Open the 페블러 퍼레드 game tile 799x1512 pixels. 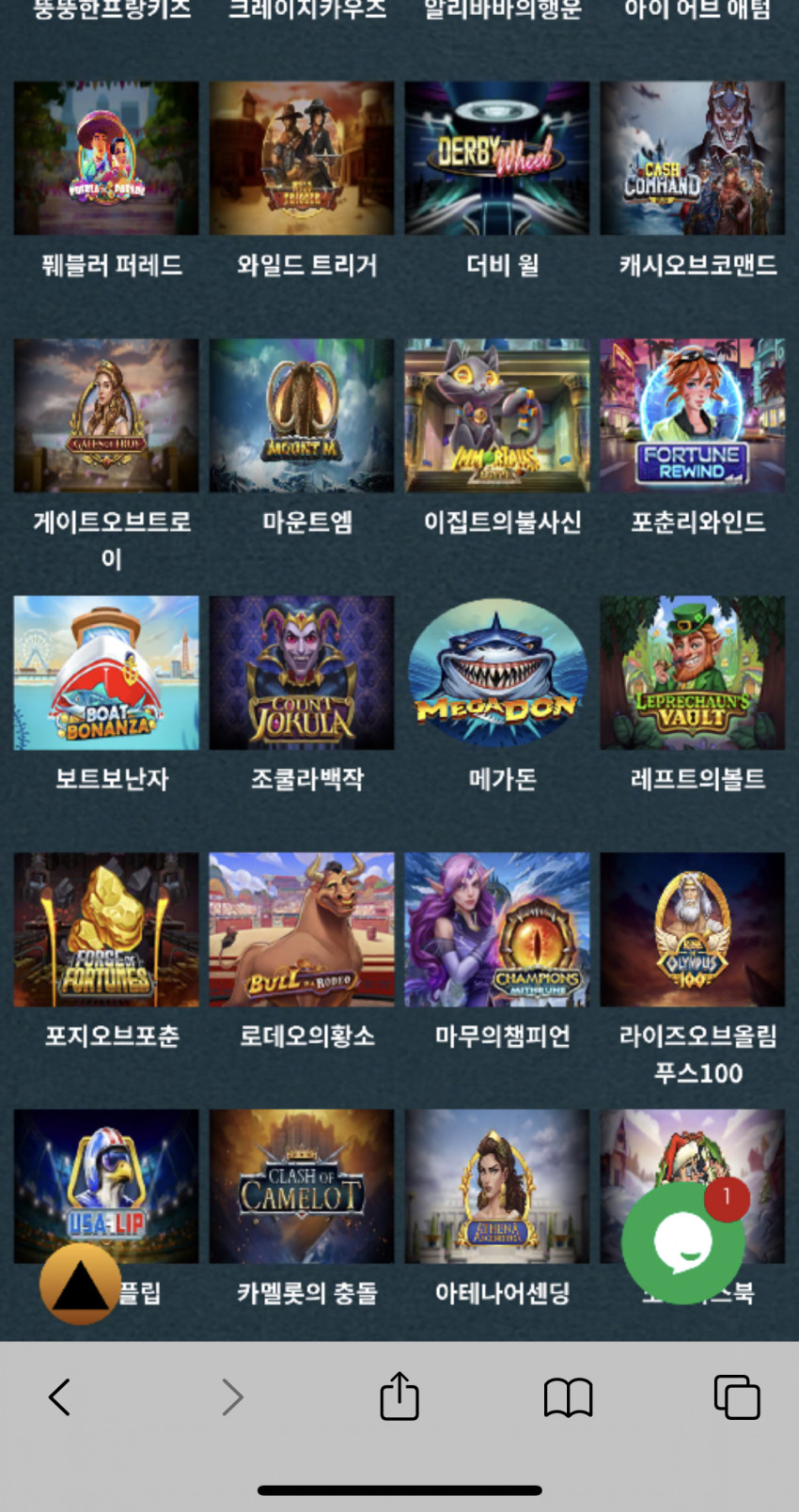point(106,158)
